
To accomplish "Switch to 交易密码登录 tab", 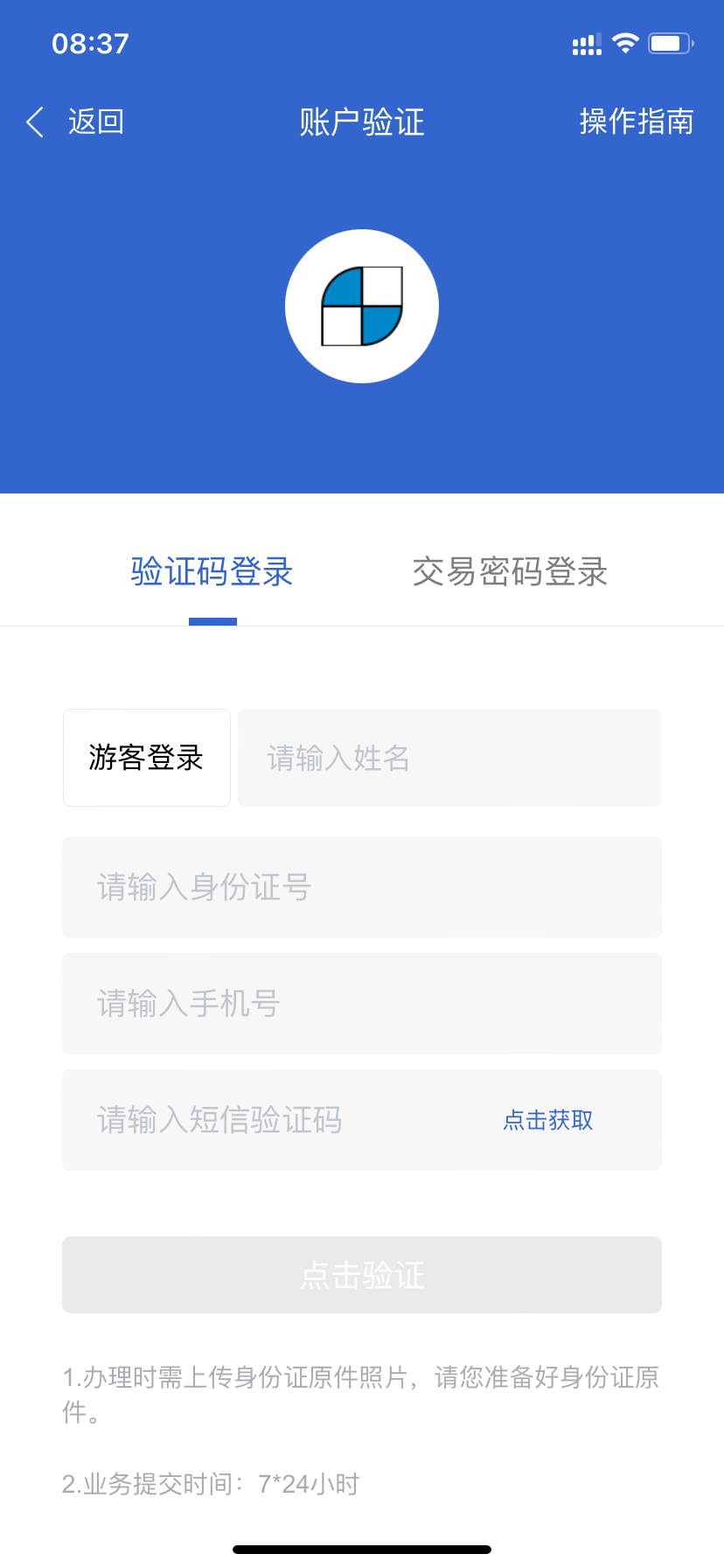I will tap(510, 572).
